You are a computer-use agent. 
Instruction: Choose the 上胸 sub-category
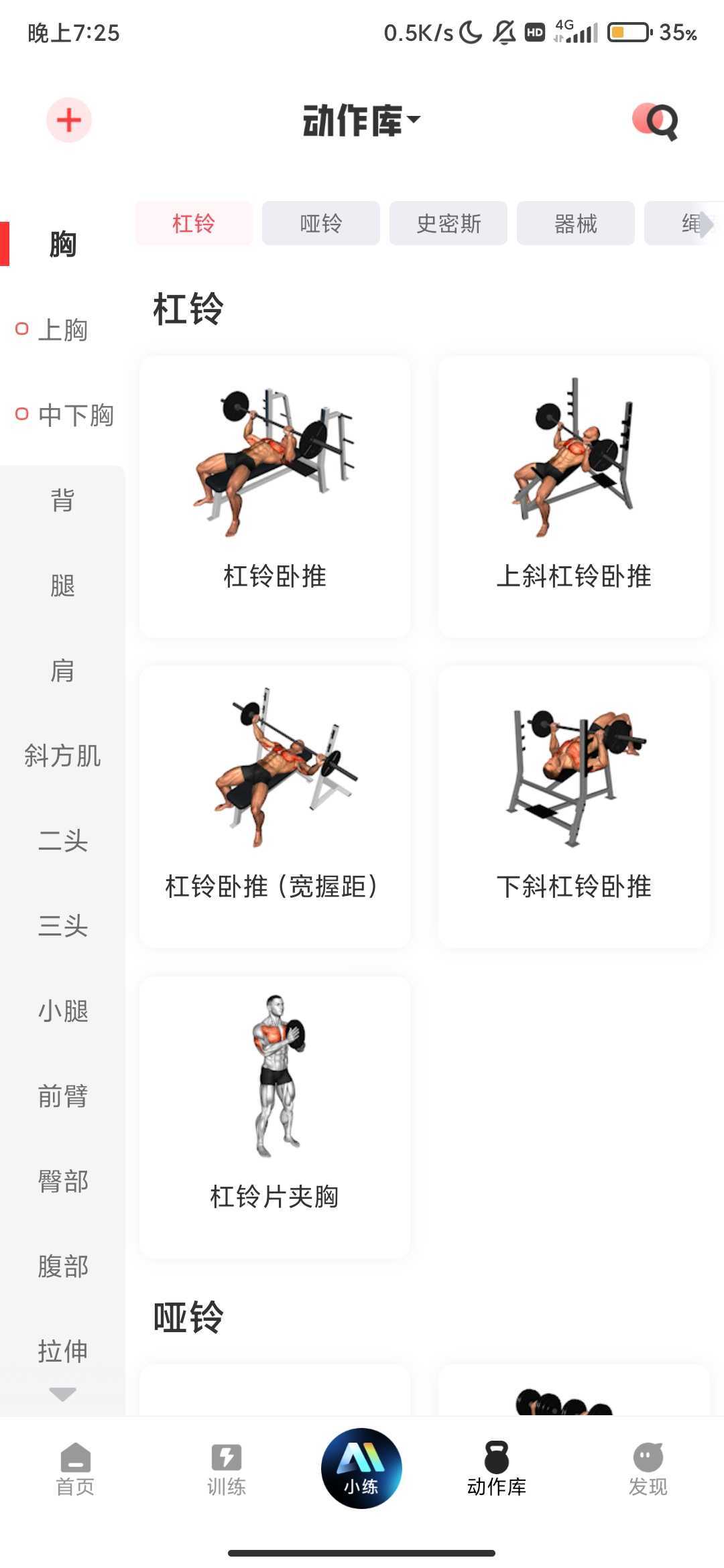62,330
